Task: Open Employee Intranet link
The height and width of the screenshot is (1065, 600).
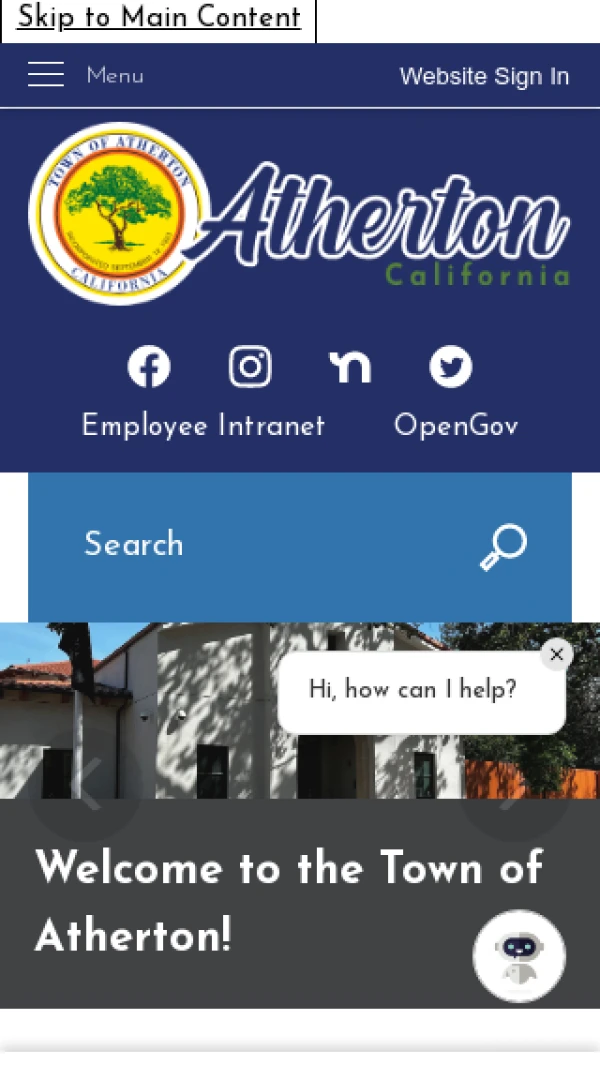Action: (203, 426)
